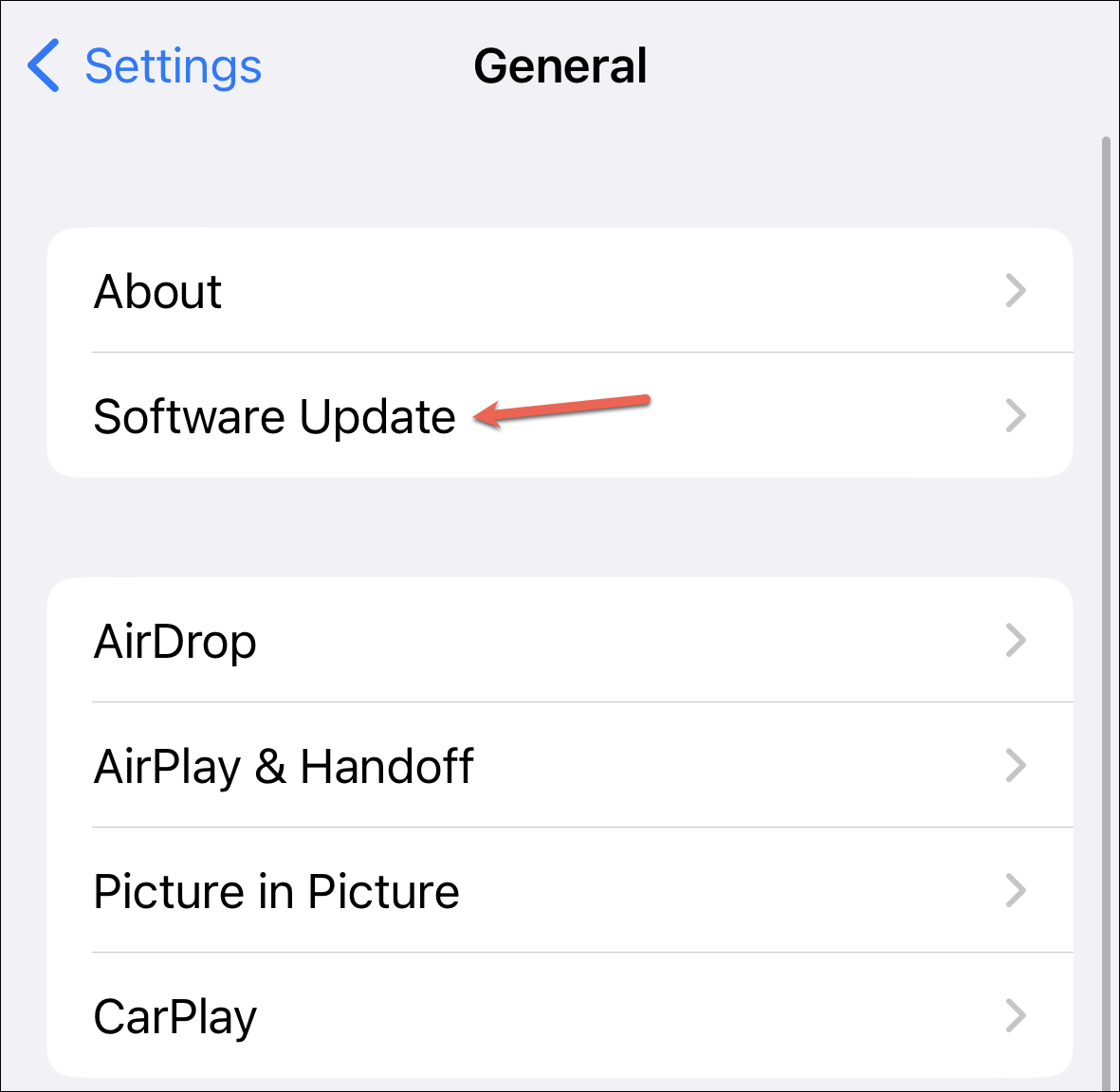The width and height of the screenshot is (1120, 1092).
Task: Open the About row
Action: coord(560,290)
